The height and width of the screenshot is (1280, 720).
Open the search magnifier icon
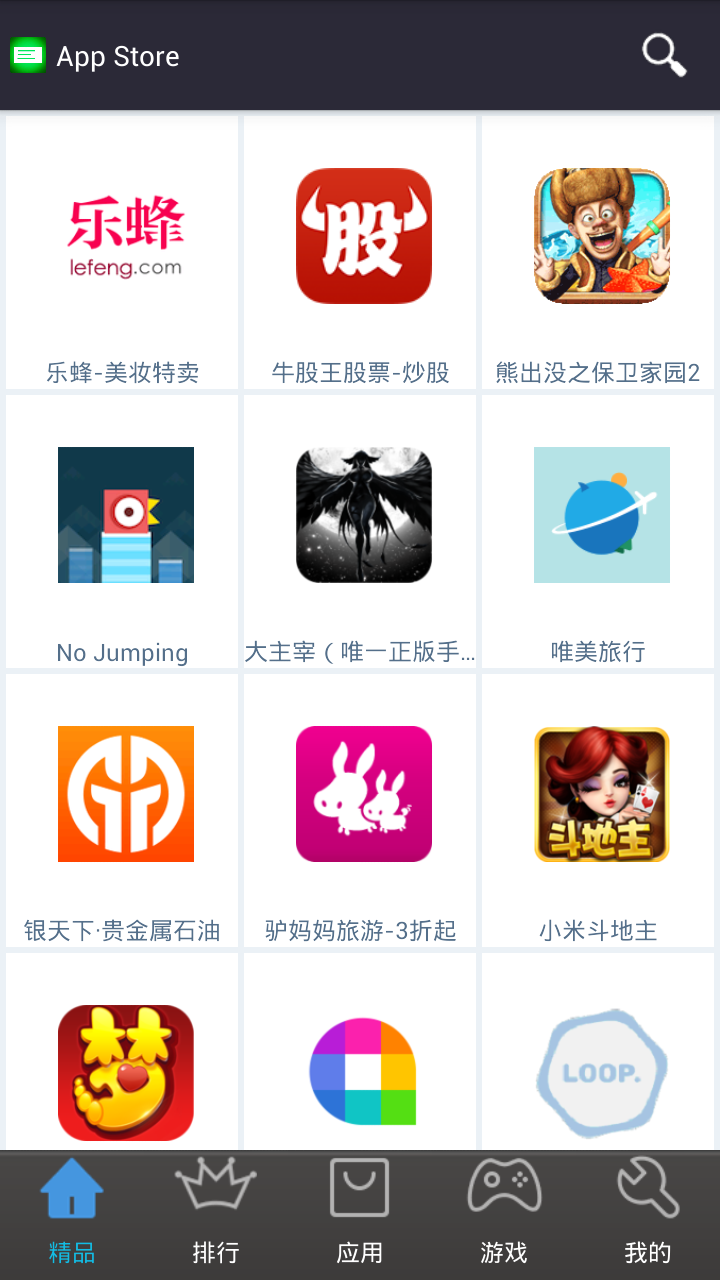coord(664,55)
